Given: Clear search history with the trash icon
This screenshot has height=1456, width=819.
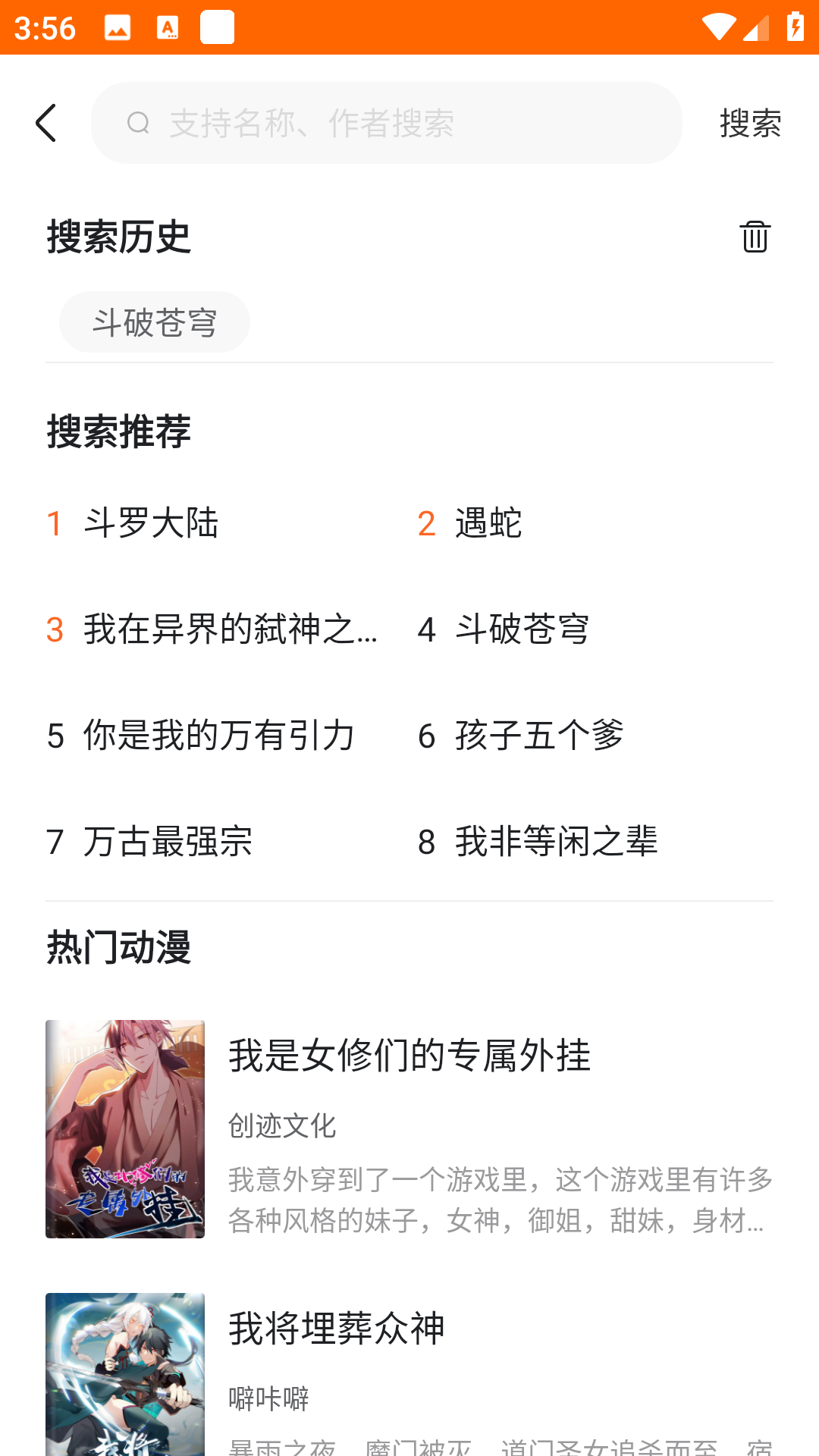Looking at the screenshot, I should pyautogui.click(x=755, y=237).
